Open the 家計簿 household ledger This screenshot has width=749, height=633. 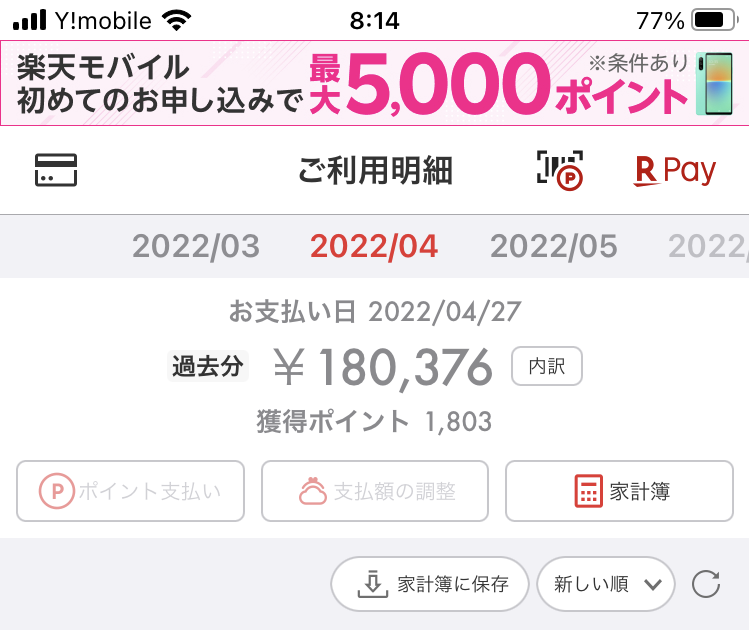(619, 491)
